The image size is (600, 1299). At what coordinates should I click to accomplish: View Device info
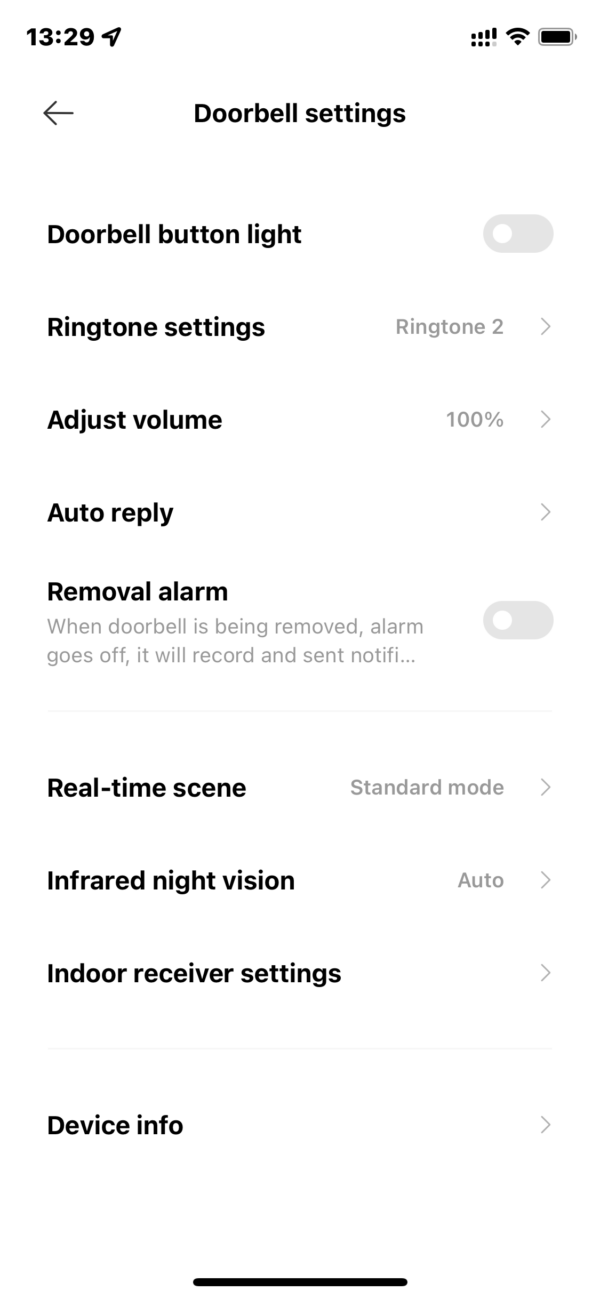pyautogui.click(x=299, y=1126)
